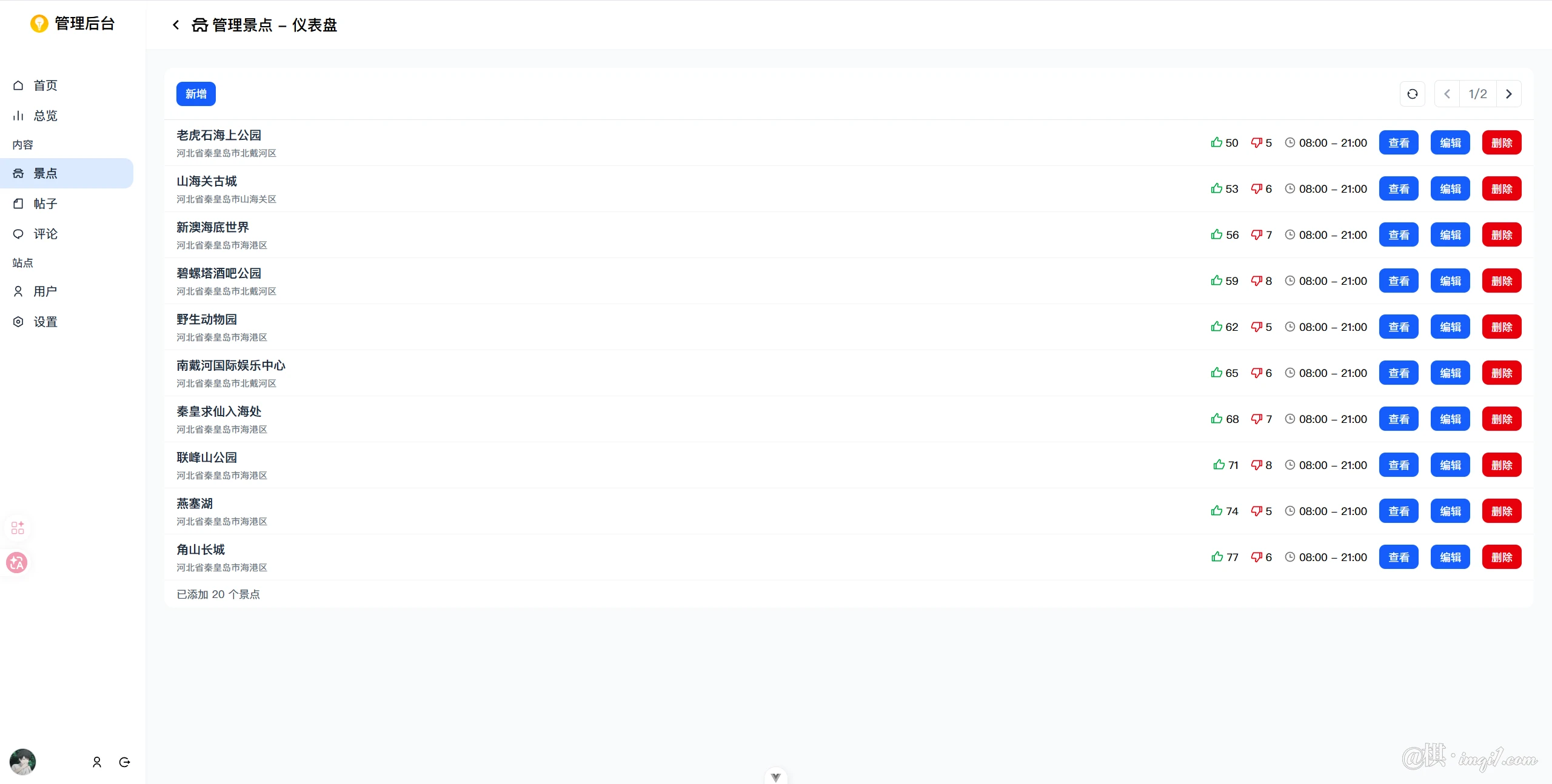Open 用户 management
Viewport: 1552px width, 784px height.
click(45, 291)
